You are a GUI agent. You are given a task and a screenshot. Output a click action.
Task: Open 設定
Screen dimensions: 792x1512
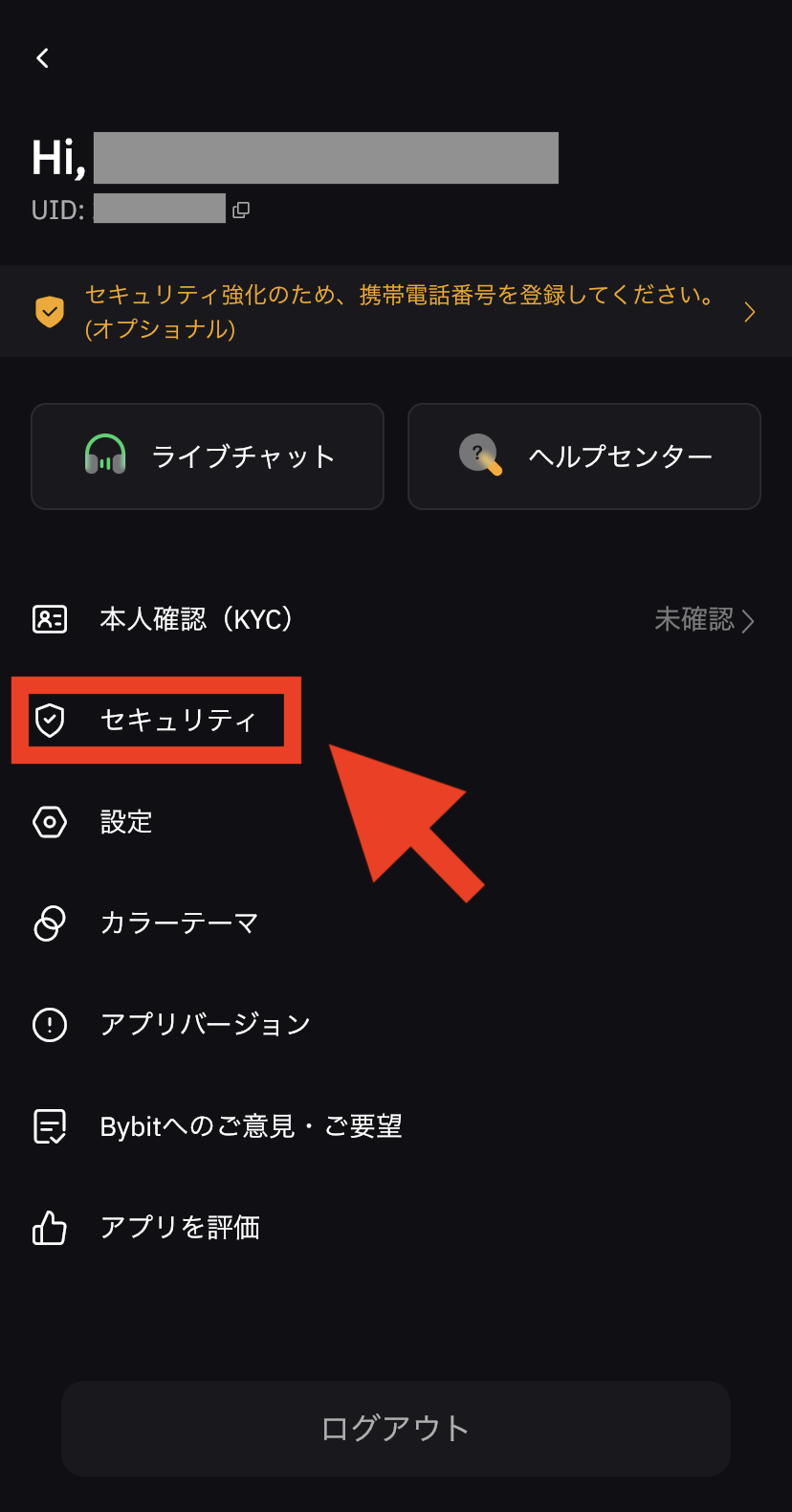tap(396, 821)
